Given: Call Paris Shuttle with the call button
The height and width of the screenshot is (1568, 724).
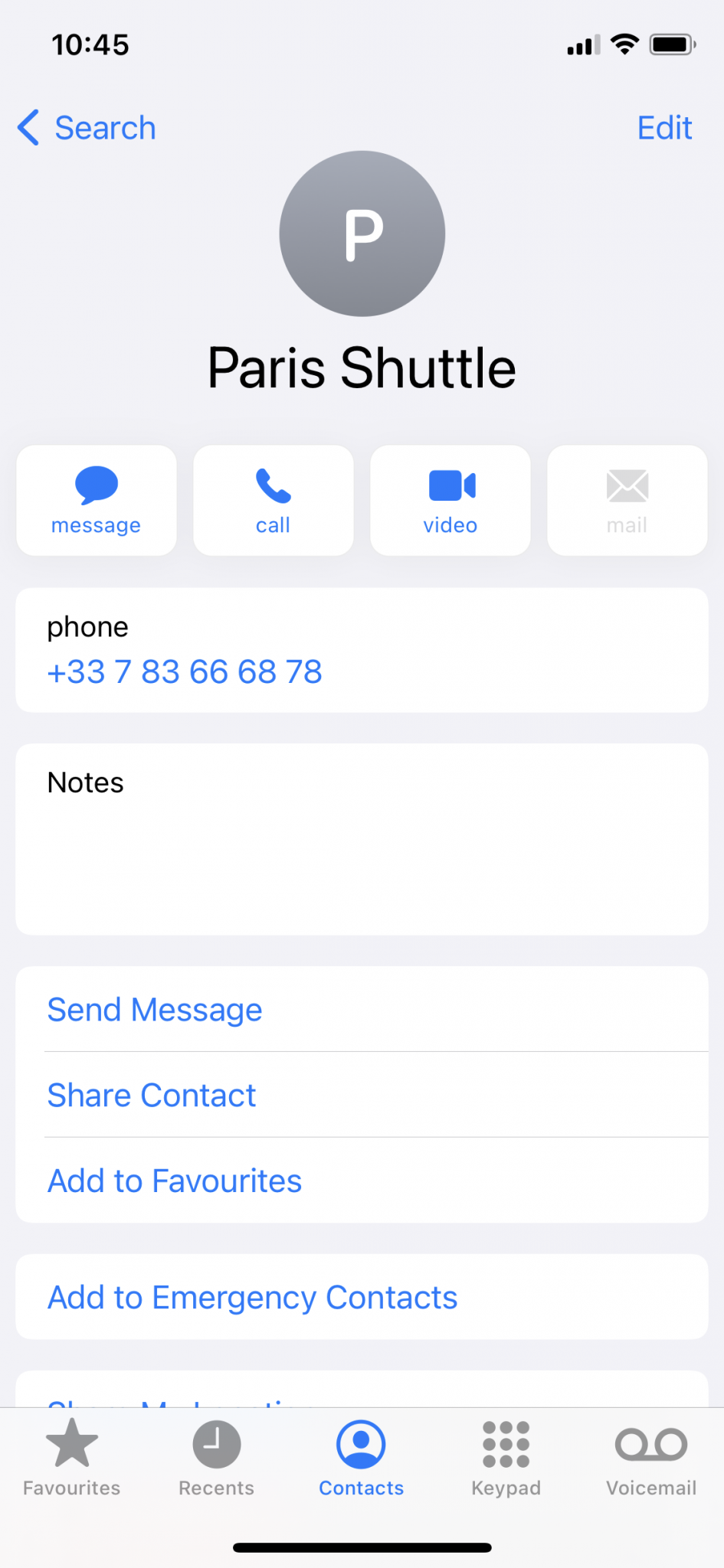Looking at the screenshot, I should tap(274, 500).
